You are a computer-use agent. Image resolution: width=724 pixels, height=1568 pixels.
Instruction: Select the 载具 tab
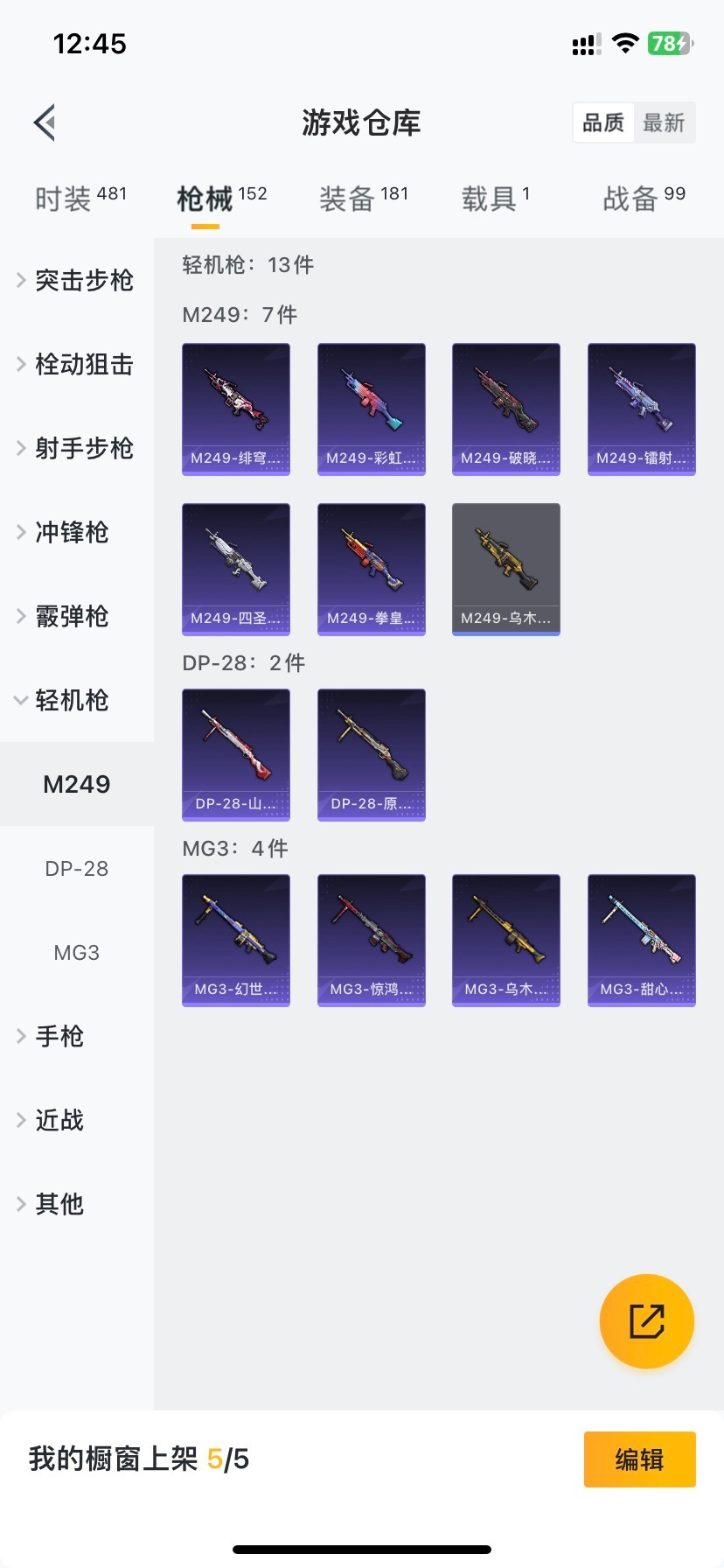[495, 199]
